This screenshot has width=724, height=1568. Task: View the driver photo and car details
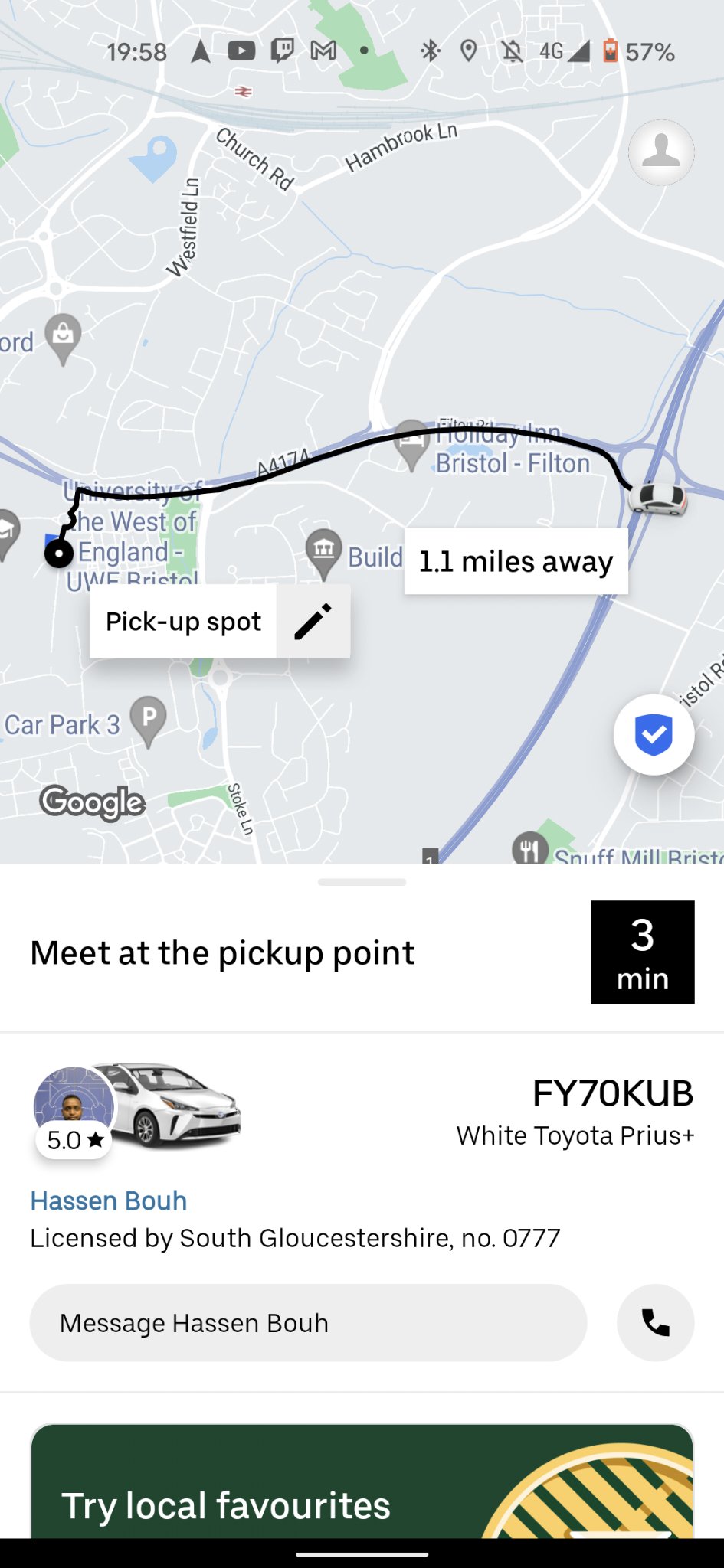(x=138, y=1109)
